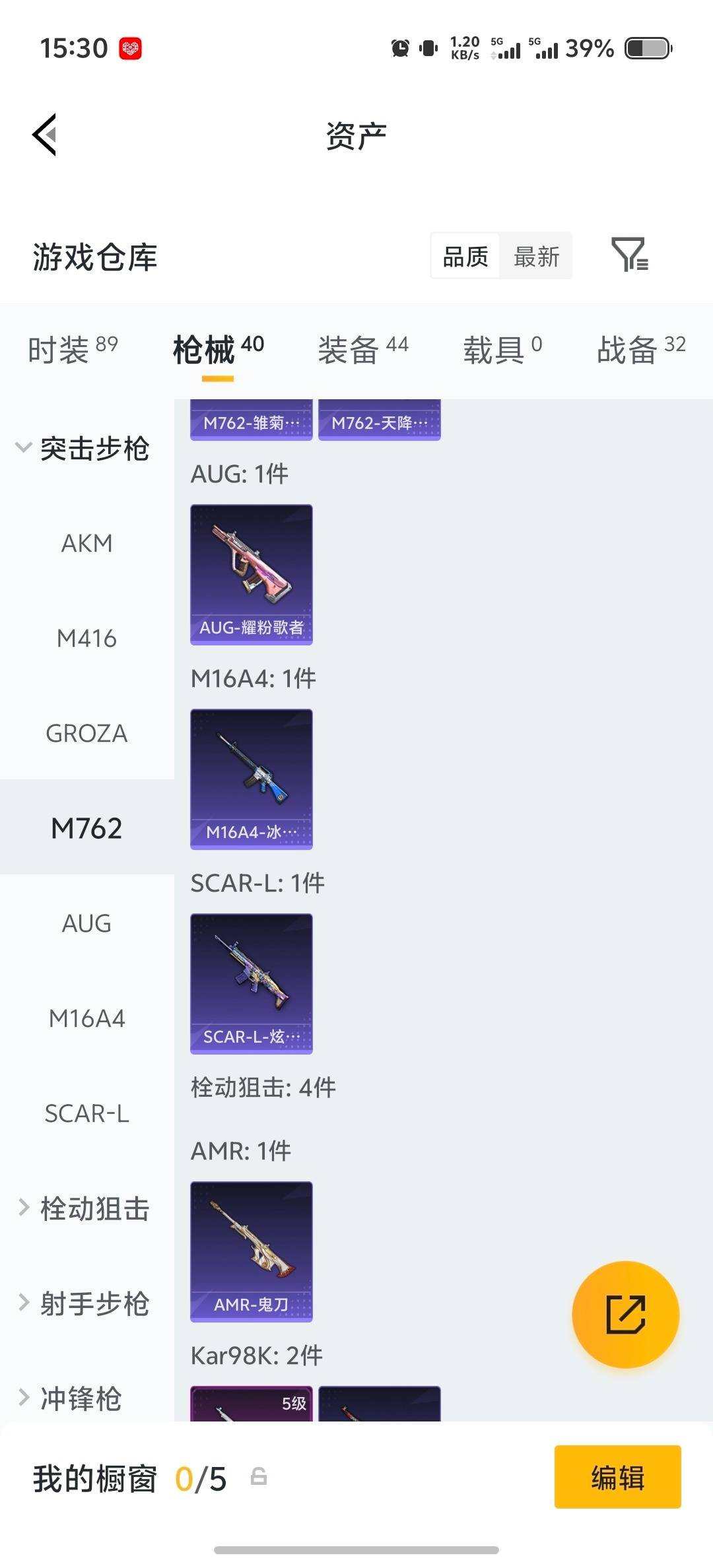Tap the back arrow to leave 资产 page
The width and height of the screenshot is (713, 1568).
pos(44,135)
